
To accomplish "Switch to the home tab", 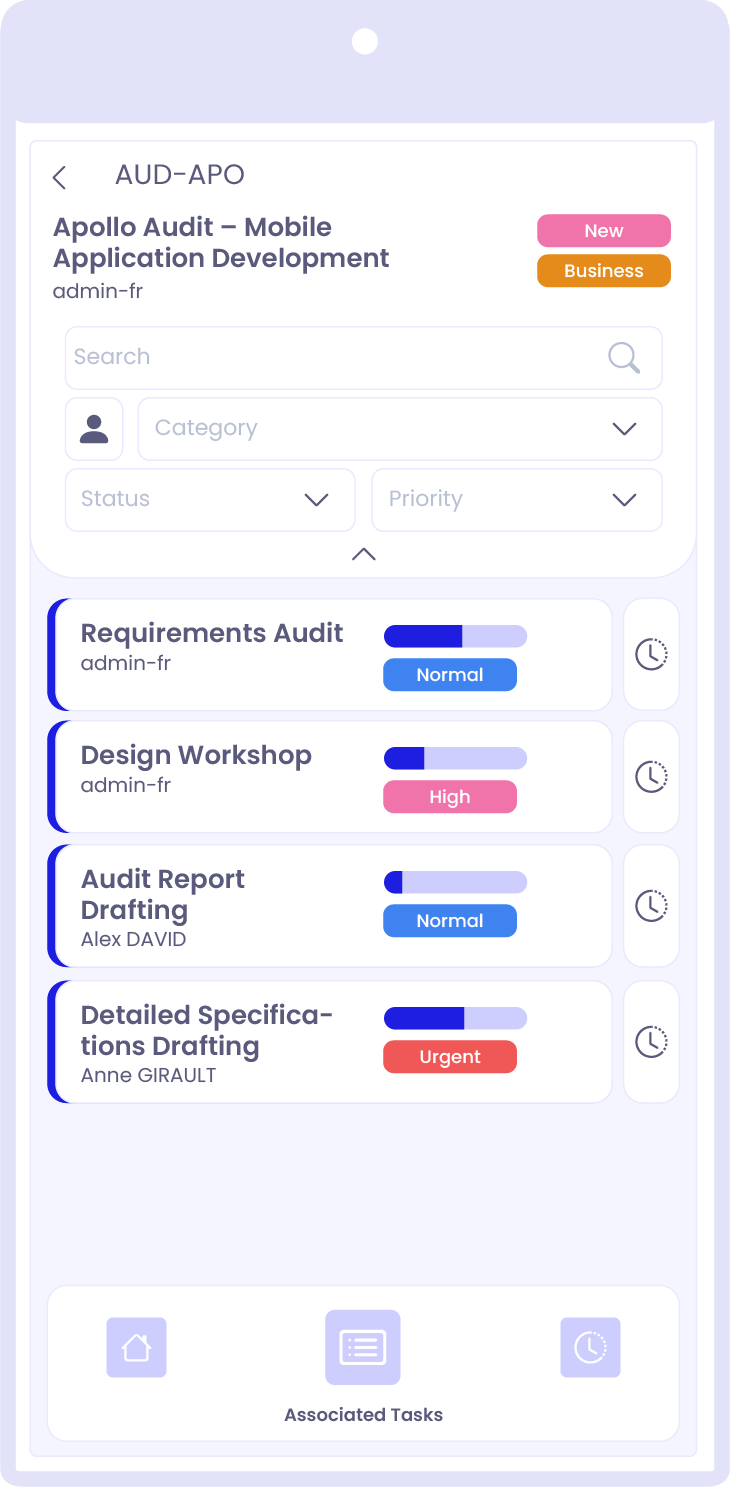I will 136,1347.
